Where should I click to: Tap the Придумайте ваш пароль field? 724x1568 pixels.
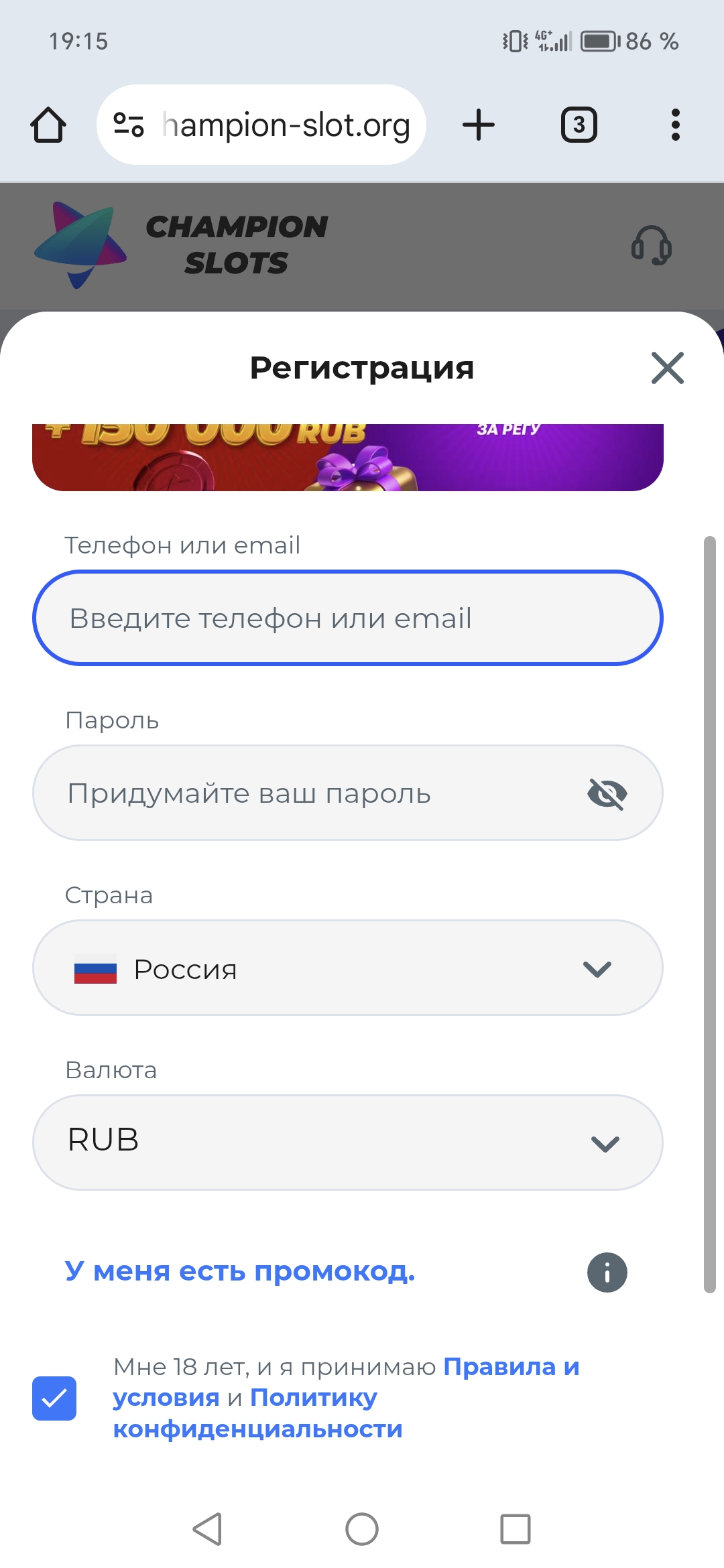[x=308, y=793]
